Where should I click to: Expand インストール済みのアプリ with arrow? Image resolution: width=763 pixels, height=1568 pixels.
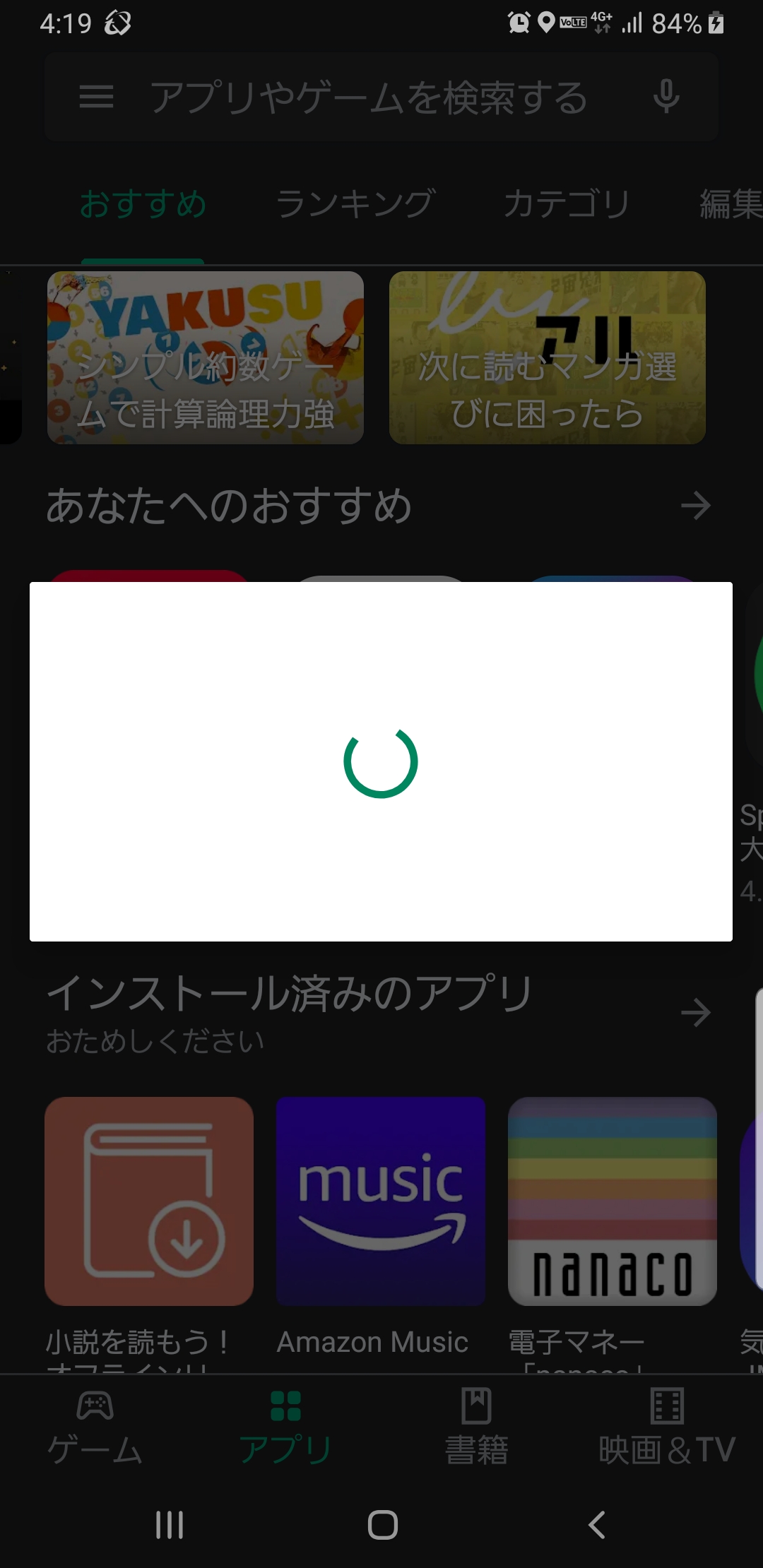[696, 1013]
